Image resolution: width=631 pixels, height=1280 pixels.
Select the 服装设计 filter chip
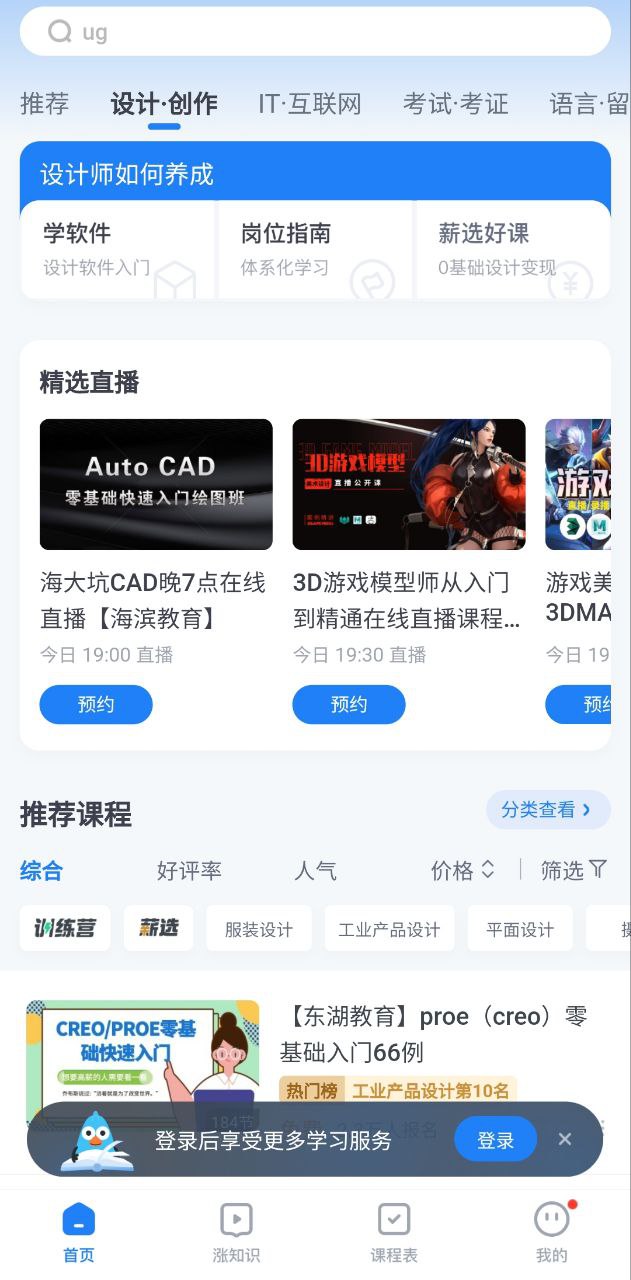tap(258, 929)
